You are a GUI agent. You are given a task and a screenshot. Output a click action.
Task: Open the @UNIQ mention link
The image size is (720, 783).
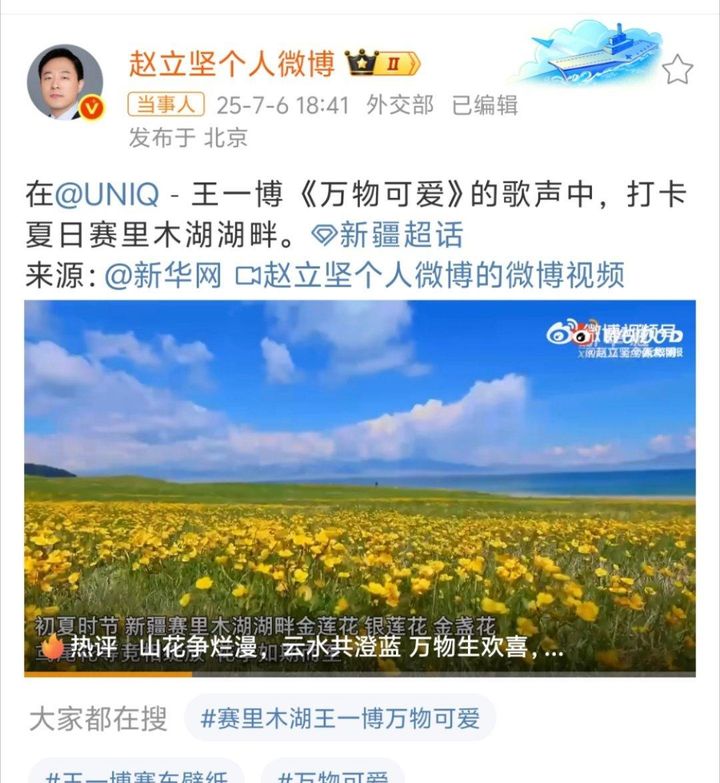[x=92, y=193]
